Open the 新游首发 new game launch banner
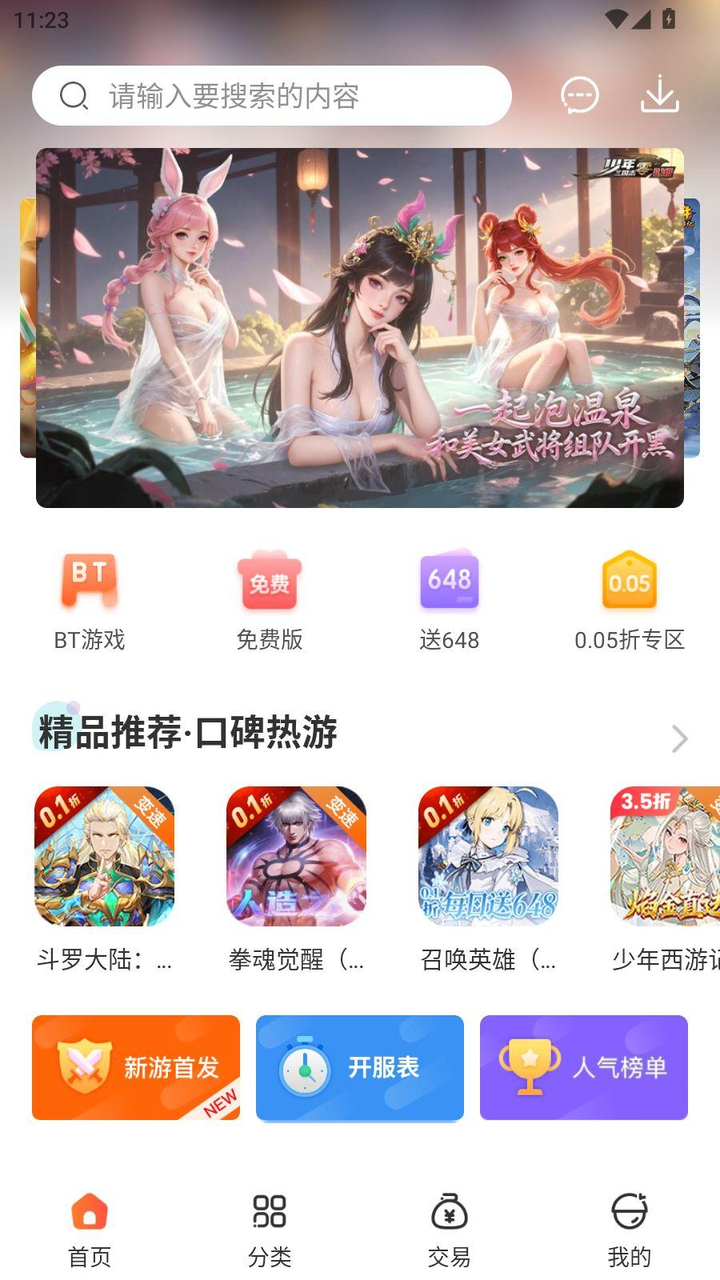Viewport: 720px width, 1280px height. (x=135, y=1067)
